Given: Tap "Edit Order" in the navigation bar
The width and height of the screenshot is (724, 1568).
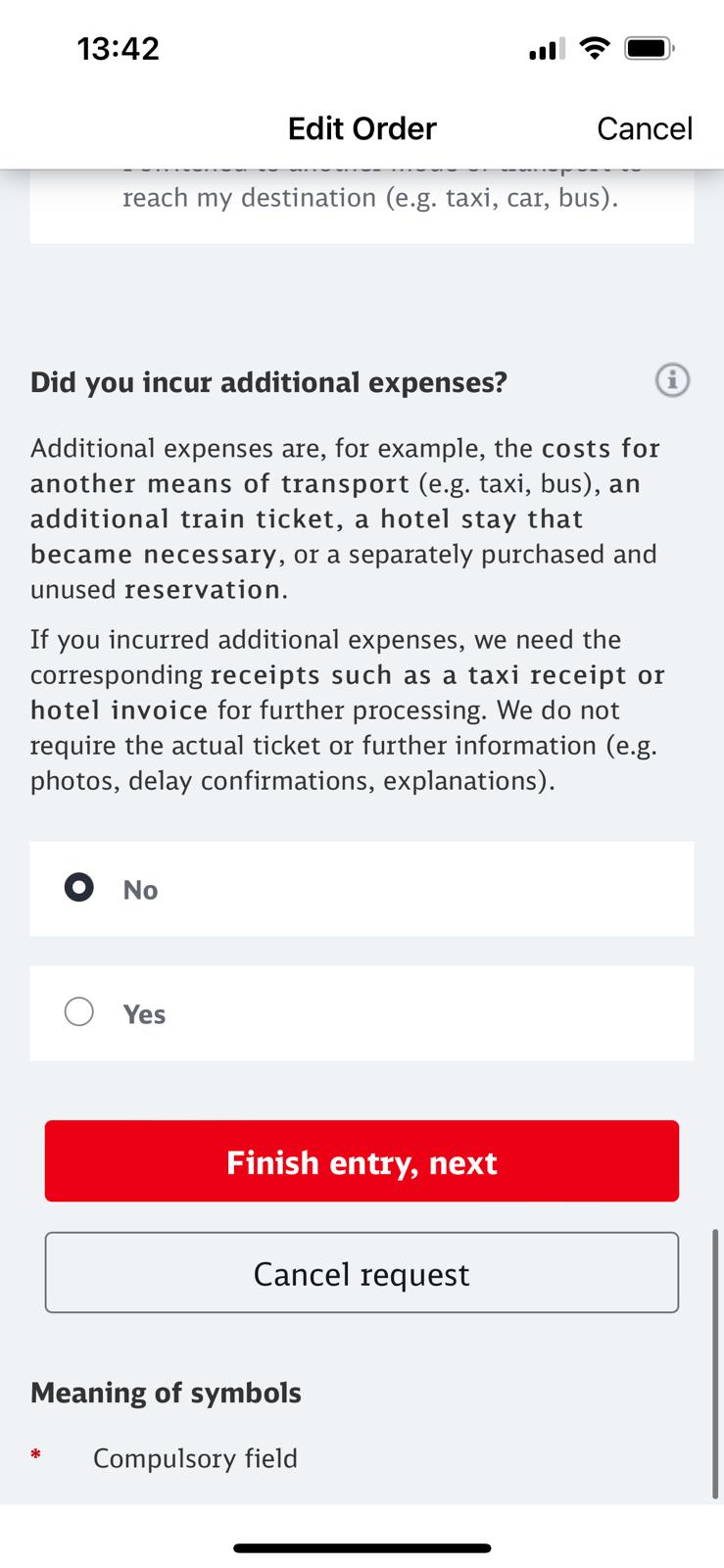Looking at the screenshot, I should click(x=362, y=128).
